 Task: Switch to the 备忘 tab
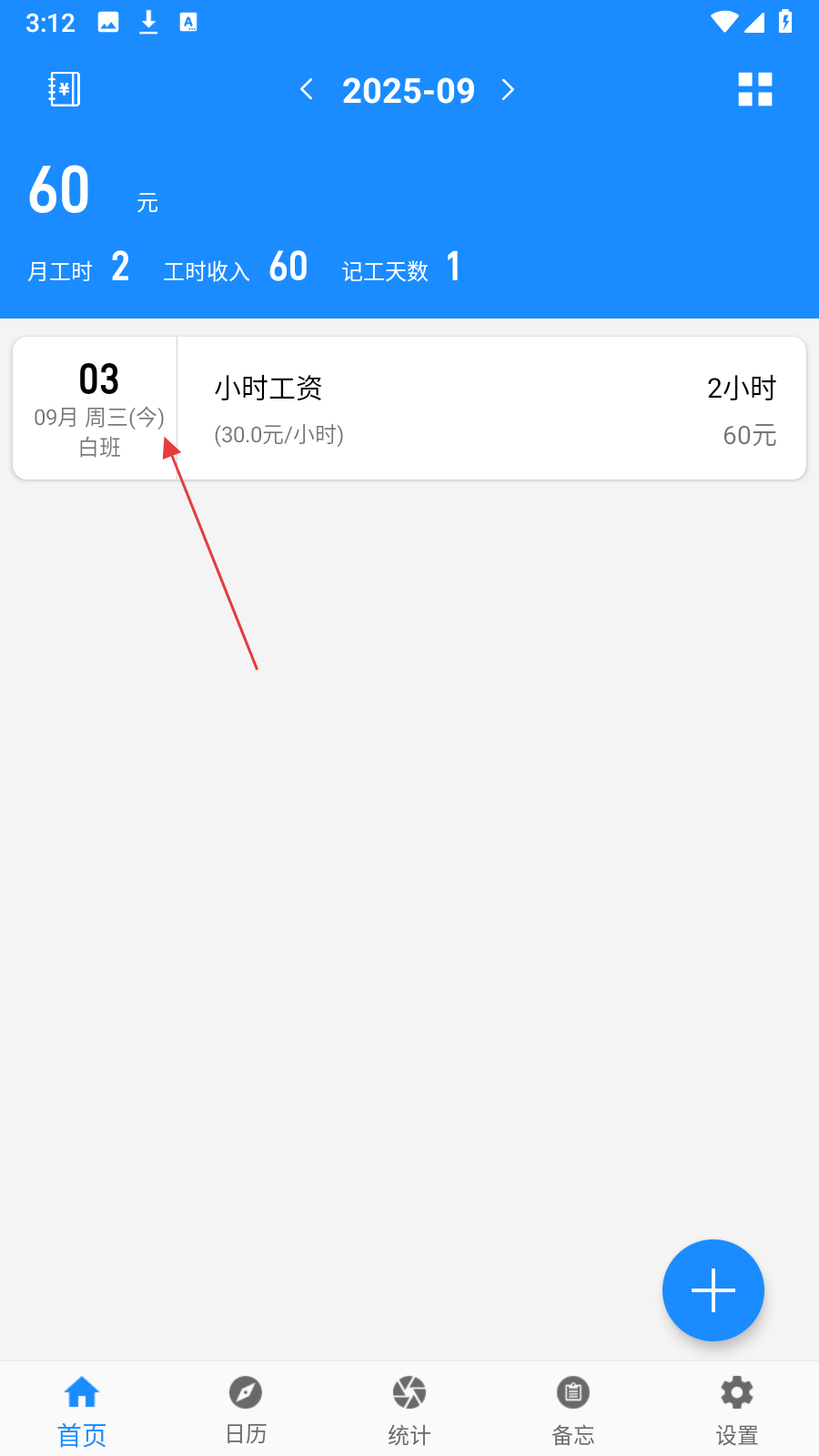573,1408
